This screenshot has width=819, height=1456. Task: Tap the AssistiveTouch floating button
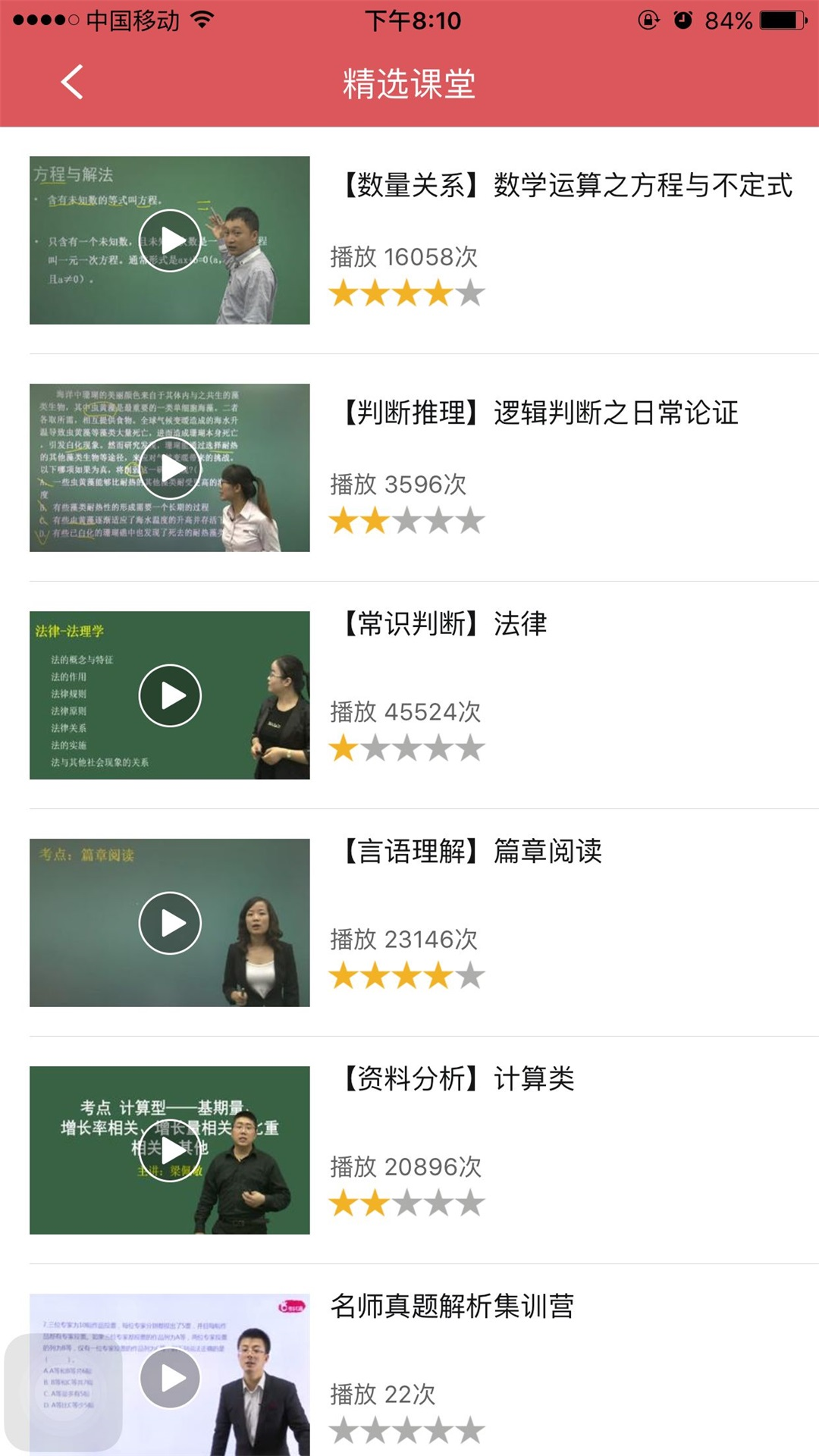[64, 1392]
